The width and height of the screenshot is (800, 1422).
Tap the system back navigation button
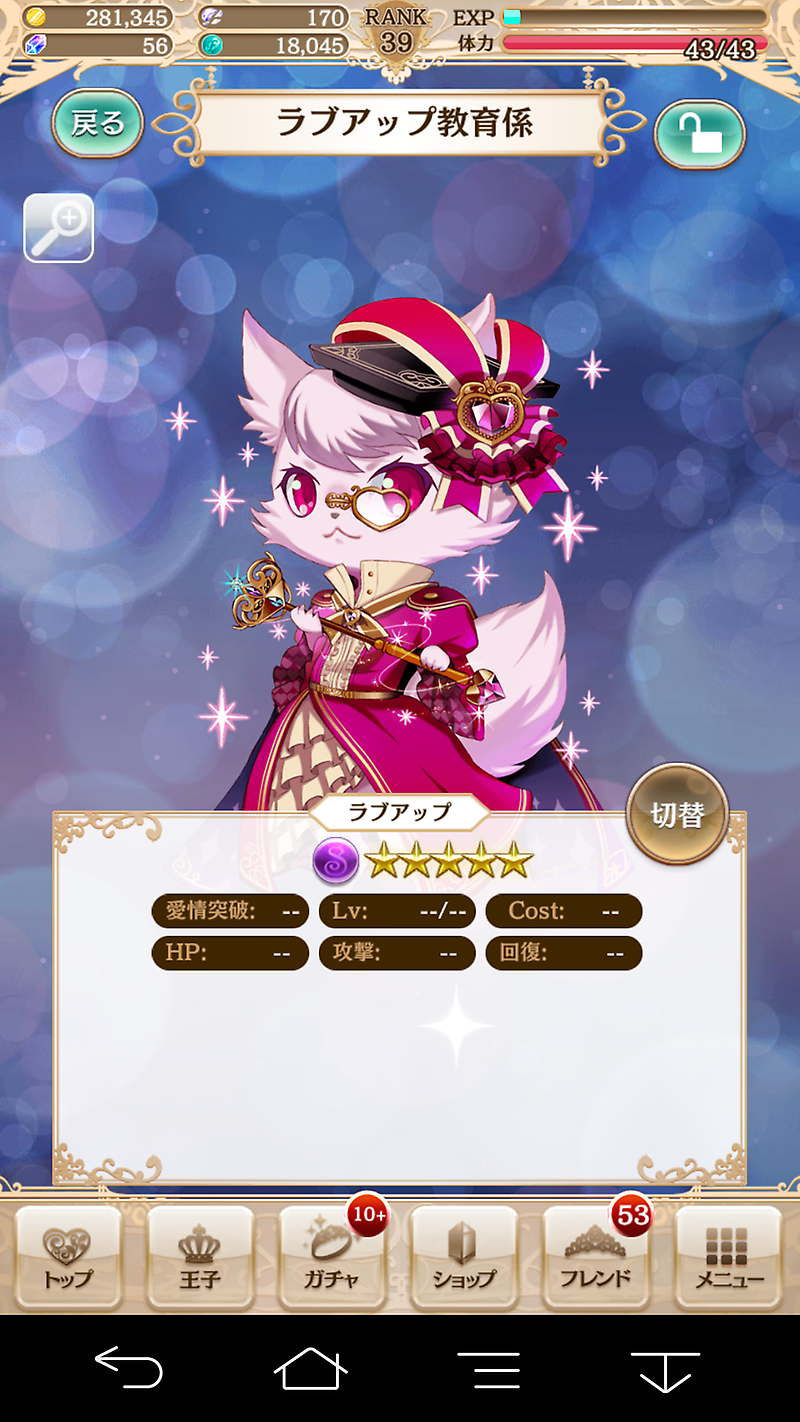[x=128, y=1368]
